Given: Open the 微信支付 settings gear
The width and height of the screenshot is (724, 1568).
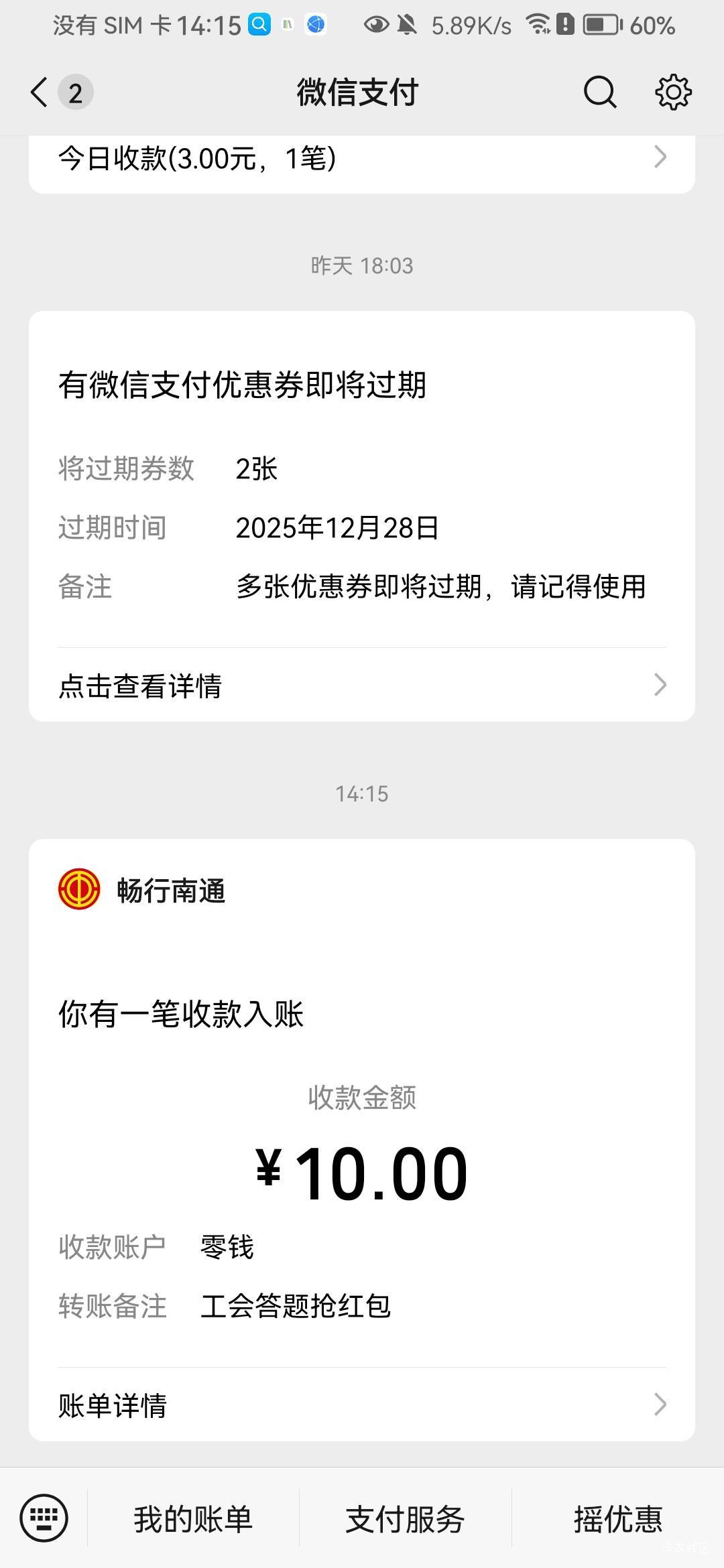Looking at the screenshot, I should click(673, 92).
